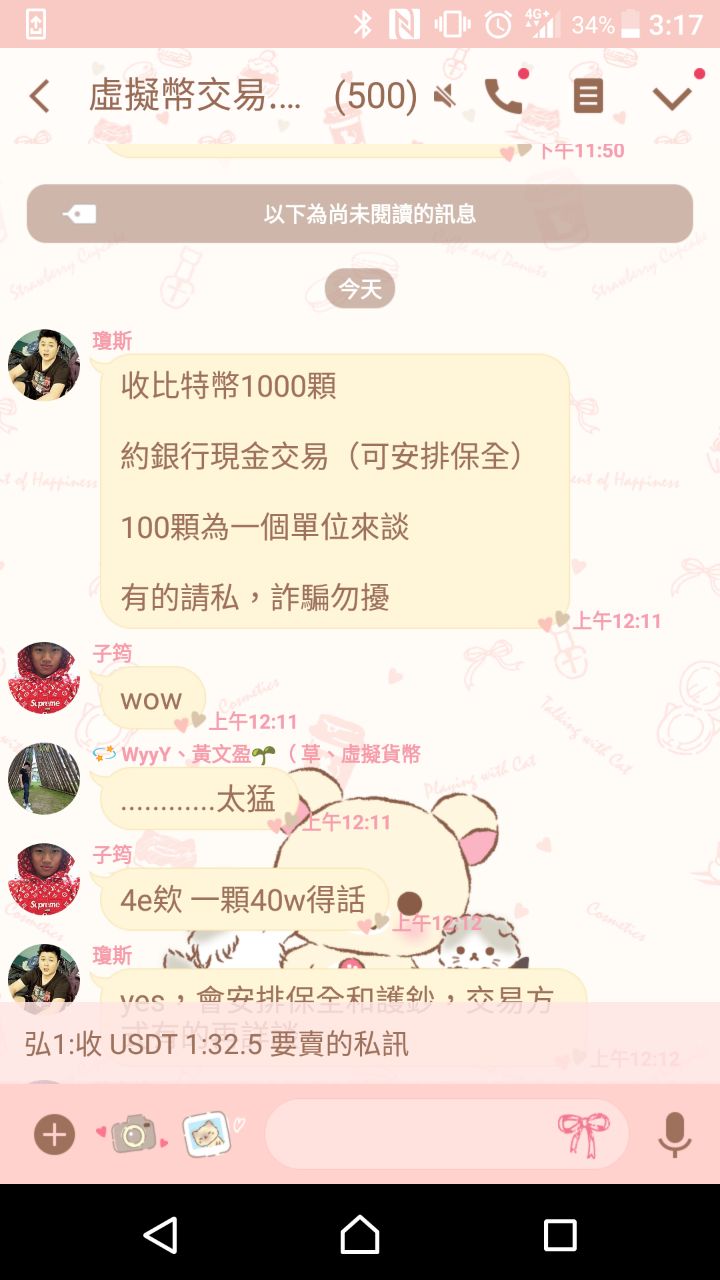The width and height of the screenshot is (720, 1280).
Task: Open the plus attachment menu
Action: click(x=54, y=1135)
